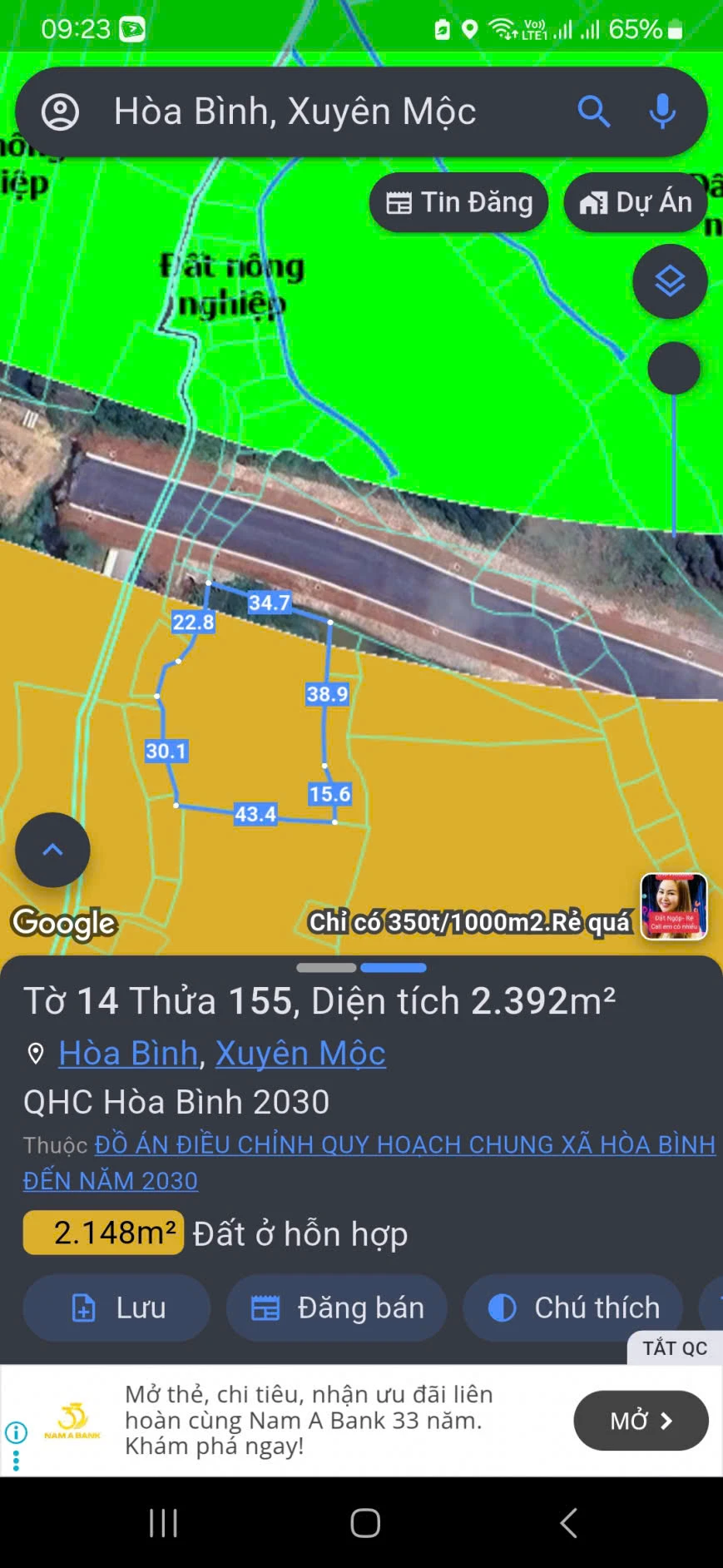Go to the home screen

pos(365,1523)
